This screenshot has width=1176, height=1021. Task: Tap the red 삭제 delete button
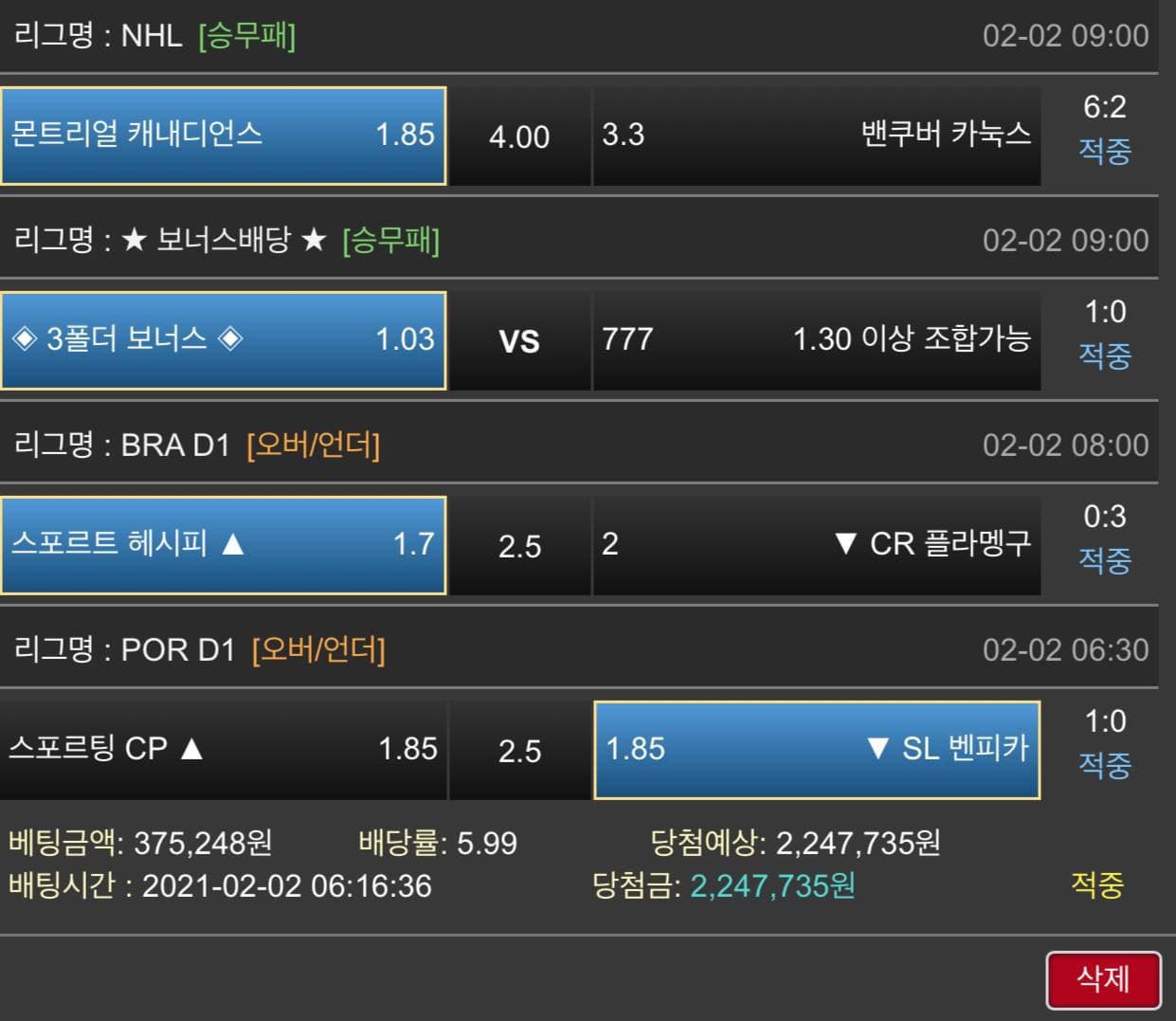(x=1103, y=979)
